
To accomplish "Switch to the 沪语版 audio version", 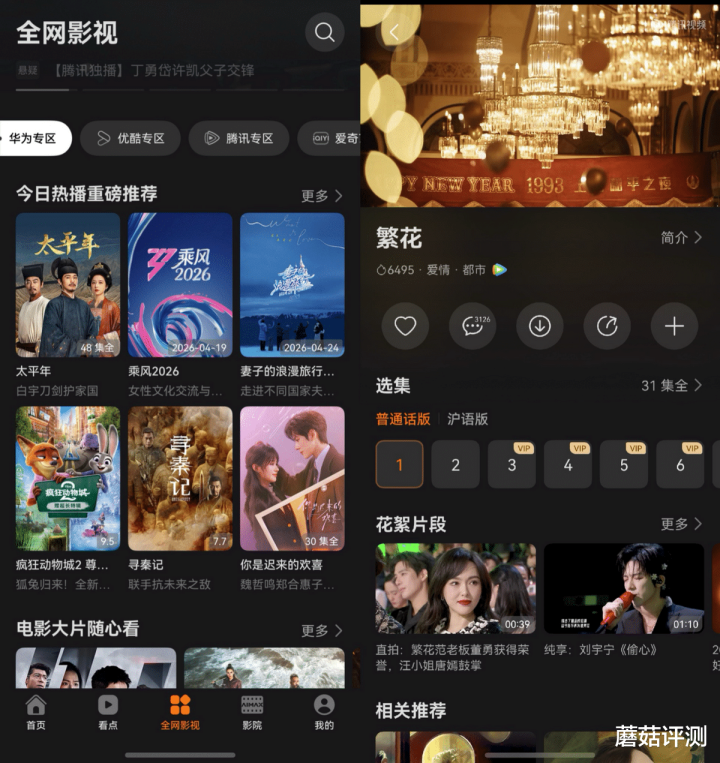I will coord(467,419).
